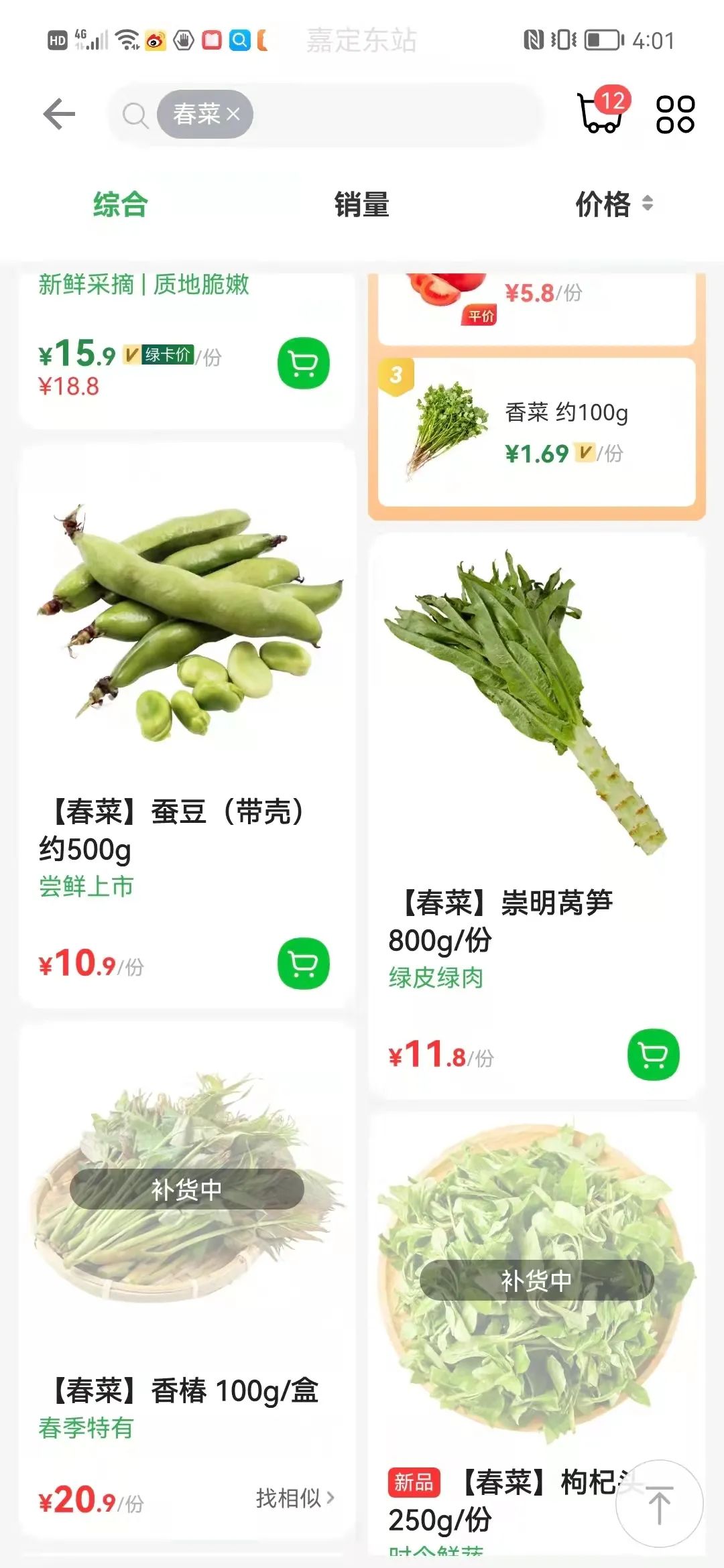This screenshot has height=1568, width=724.
Task: Add 崇明莴笋 to the cart
Action: (654, 1055)
